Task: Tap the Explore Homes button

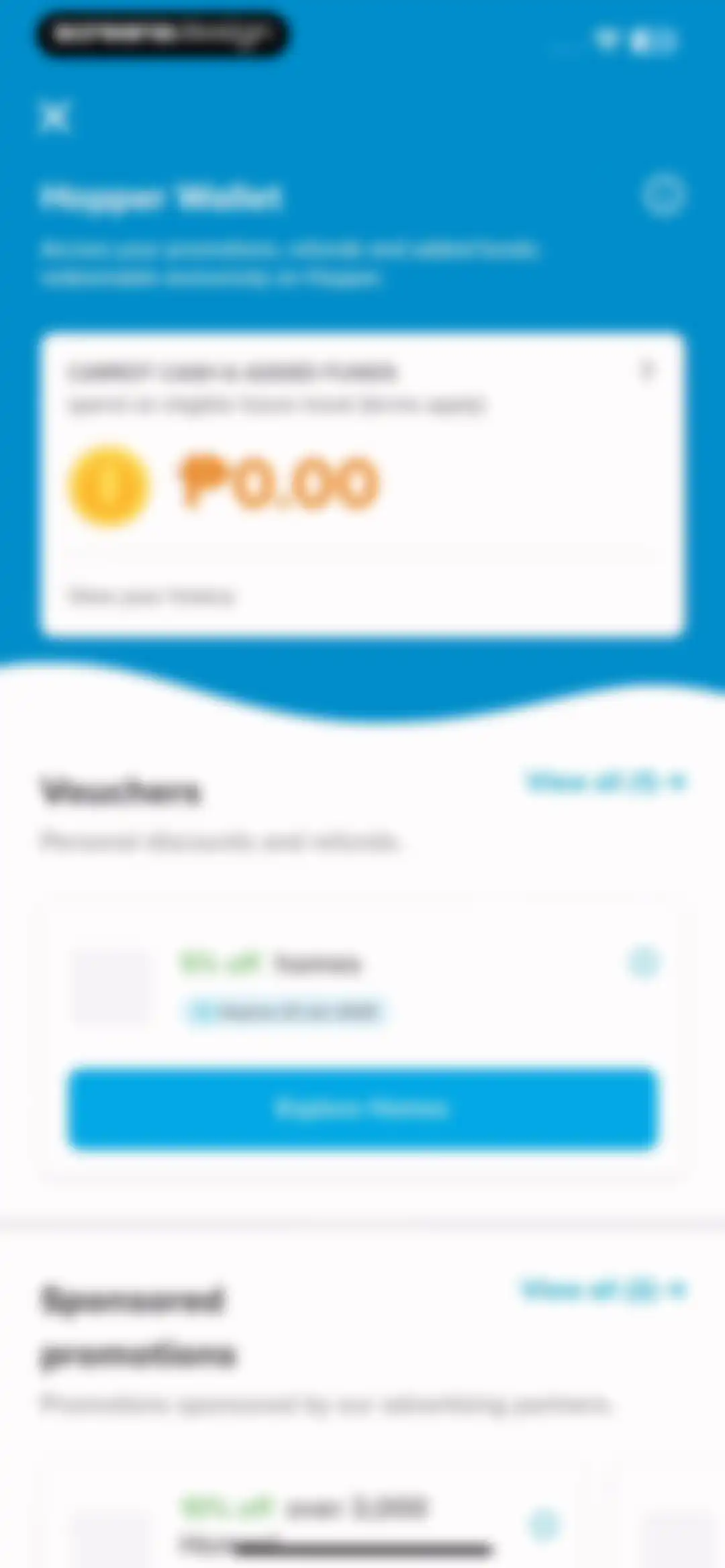Action: click(362, 1108)
